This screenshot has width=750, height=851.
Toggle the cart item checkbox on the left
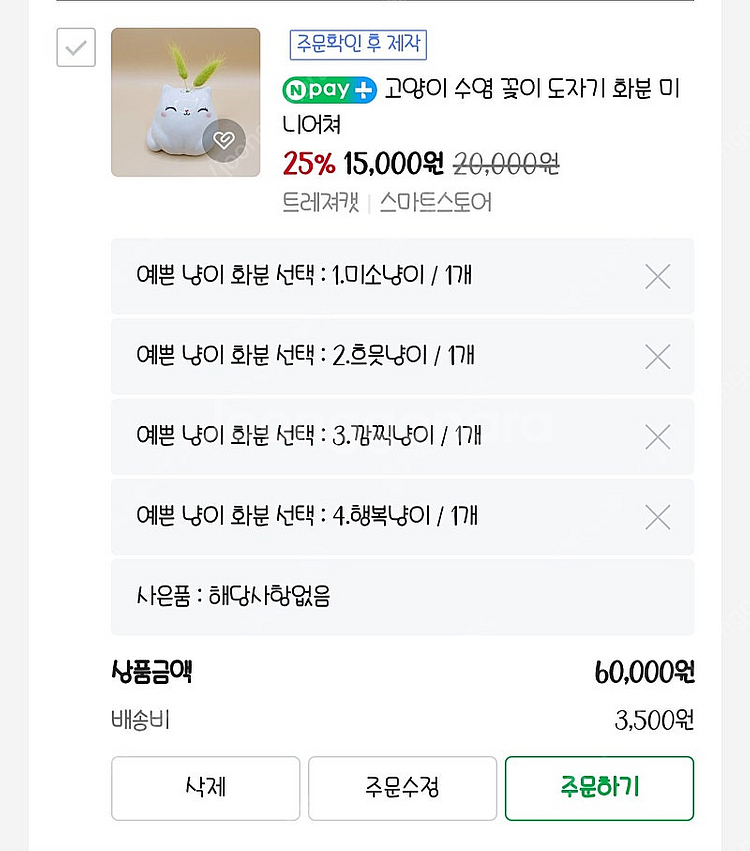[75, 47]
